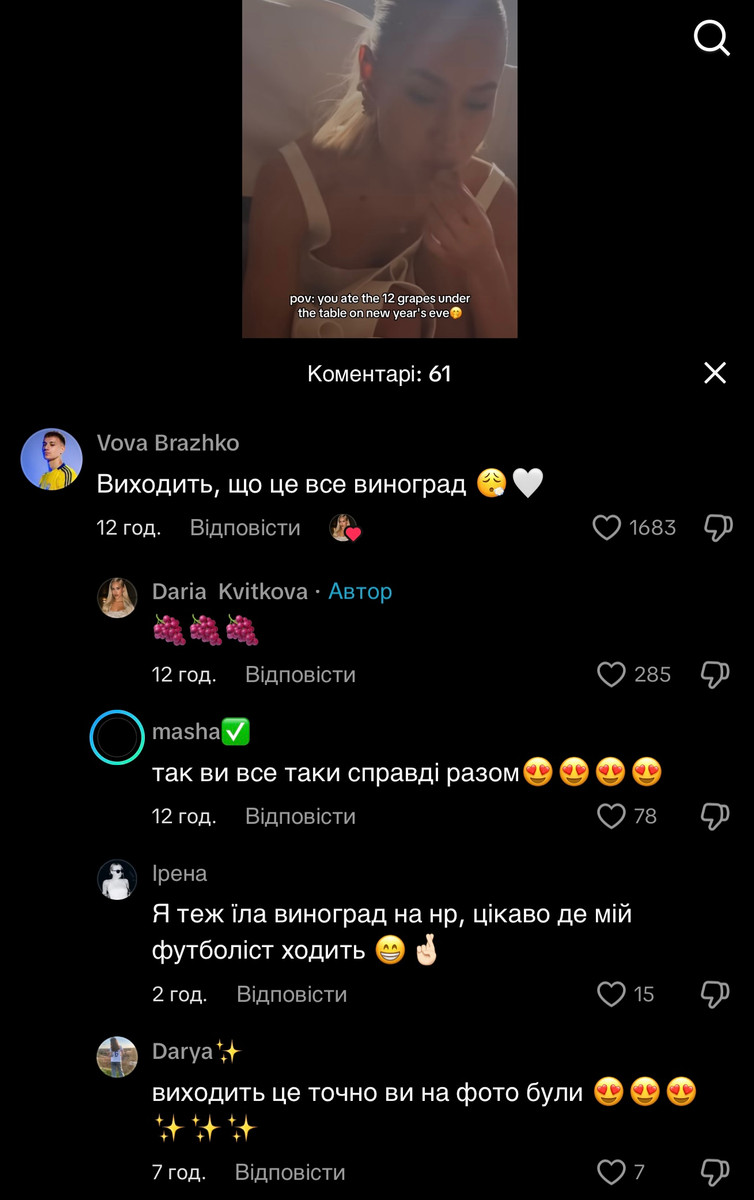Open masha's profile avatar

tap(117, 738)
